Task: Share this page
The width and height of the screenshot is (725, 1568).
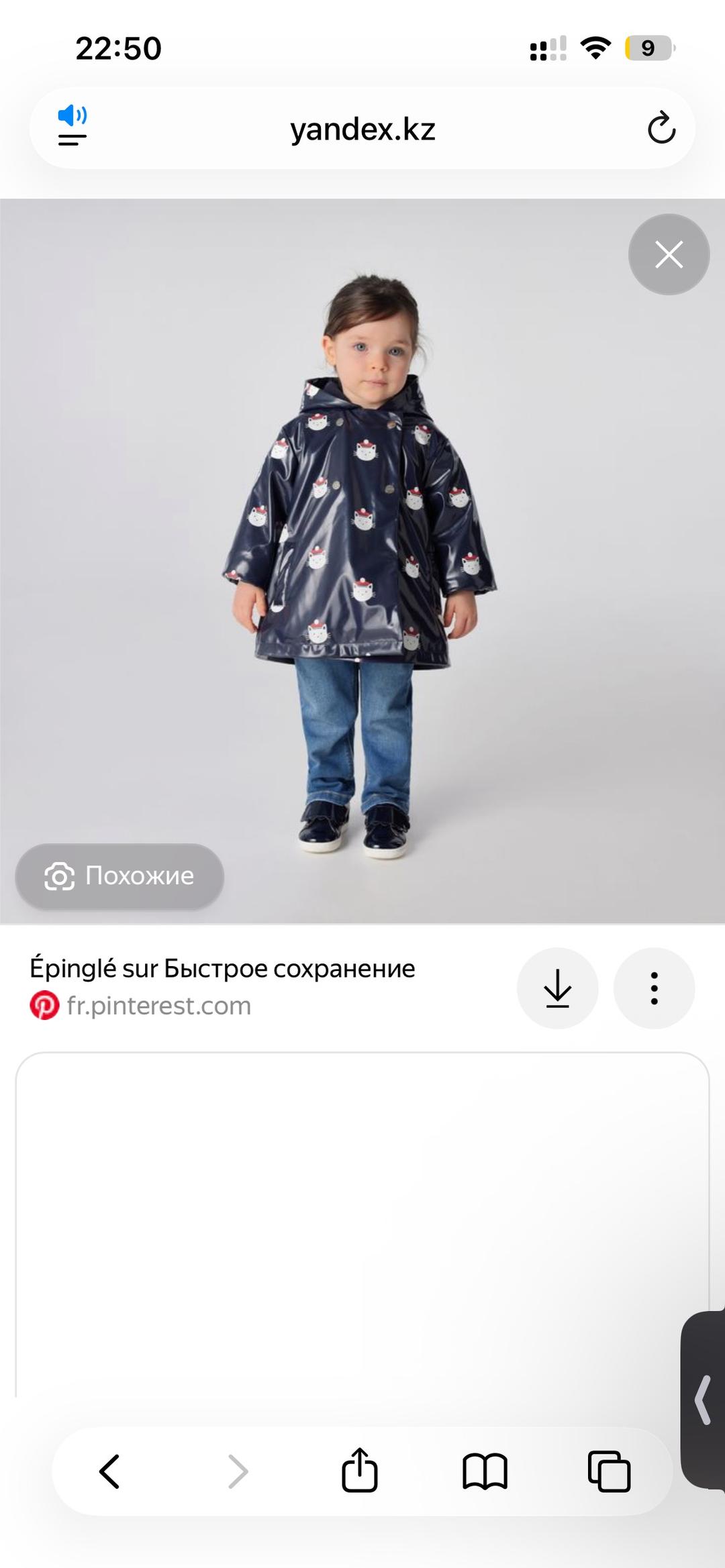Action: tap(360, 1470)
